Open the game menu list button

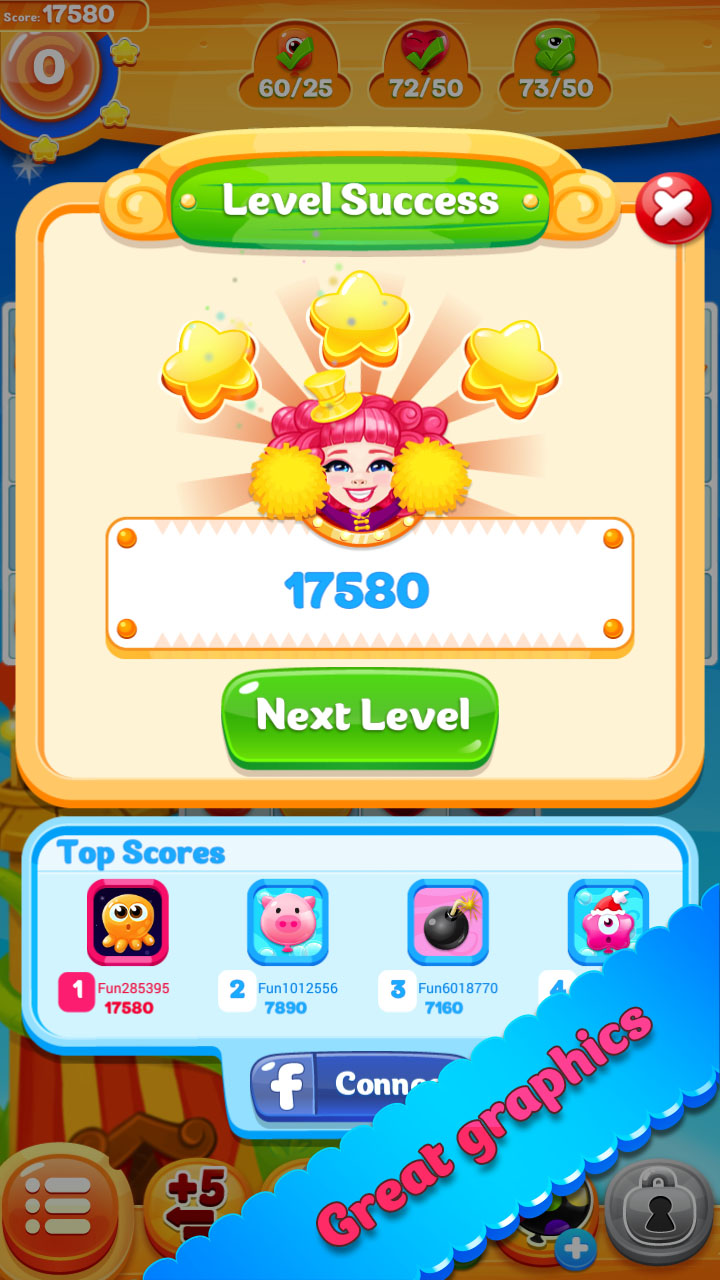click(59, 1204)
